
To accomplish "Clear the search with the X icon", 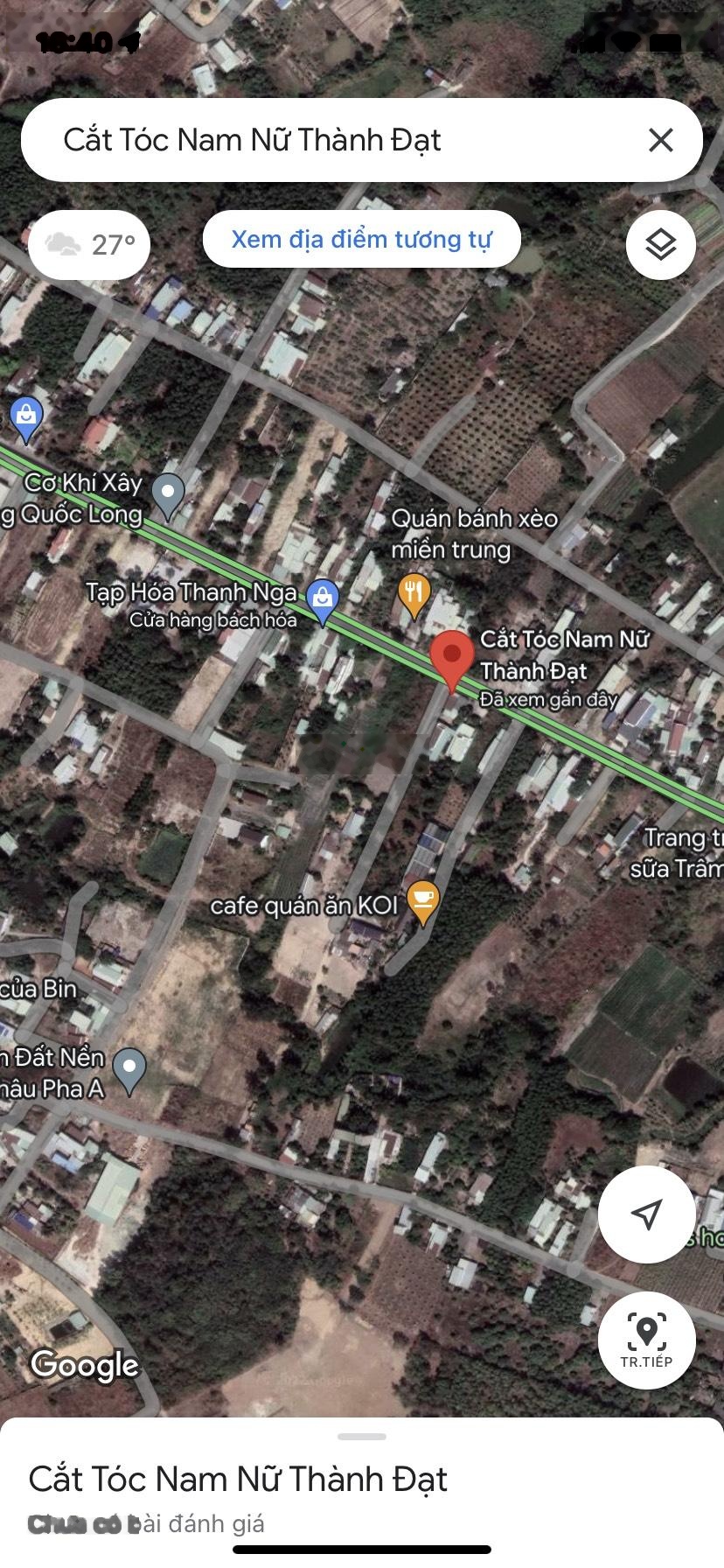I will pos(660,140).
